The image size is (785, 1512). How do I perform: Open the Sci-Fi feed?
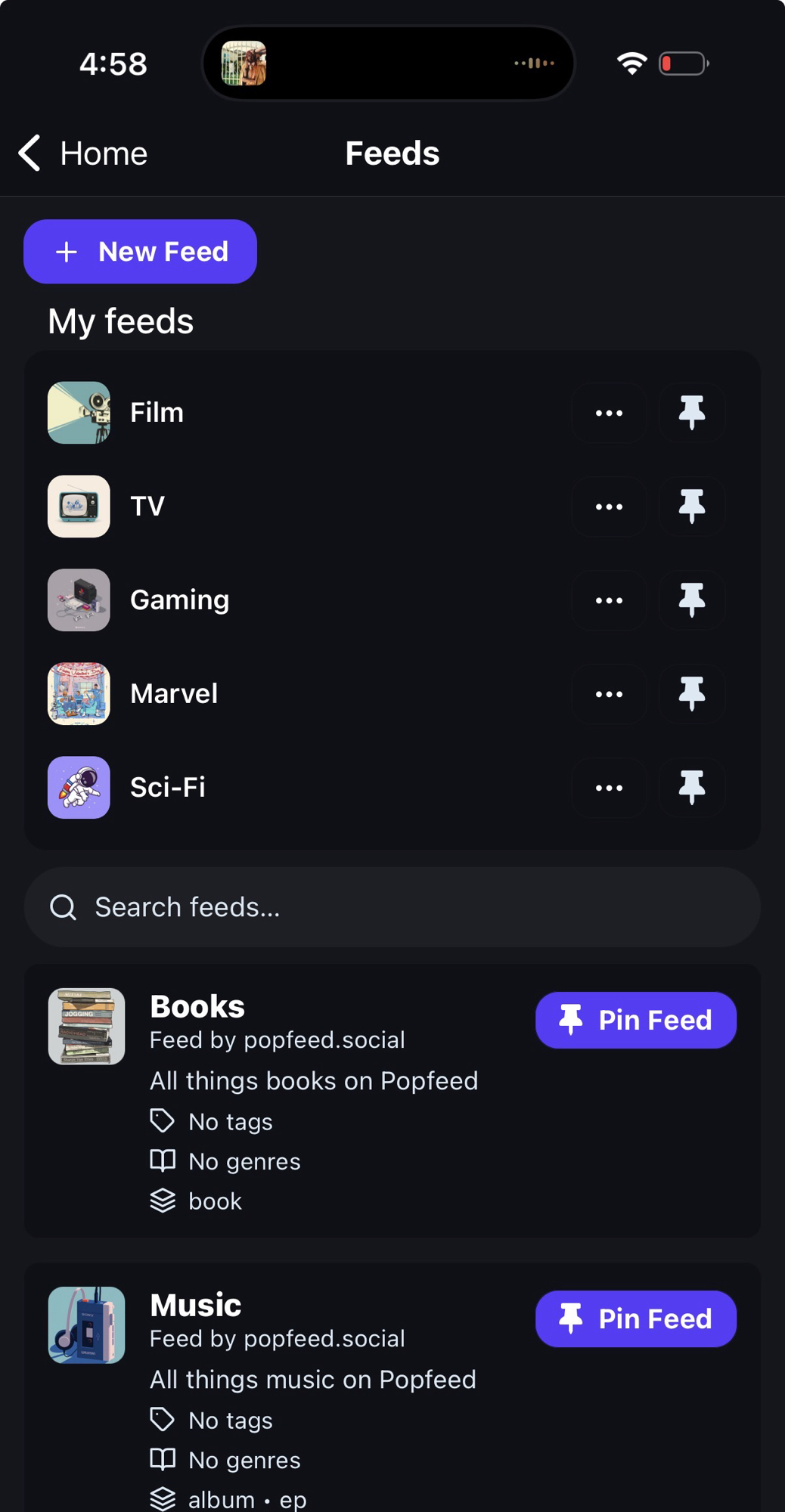(167, 788)
